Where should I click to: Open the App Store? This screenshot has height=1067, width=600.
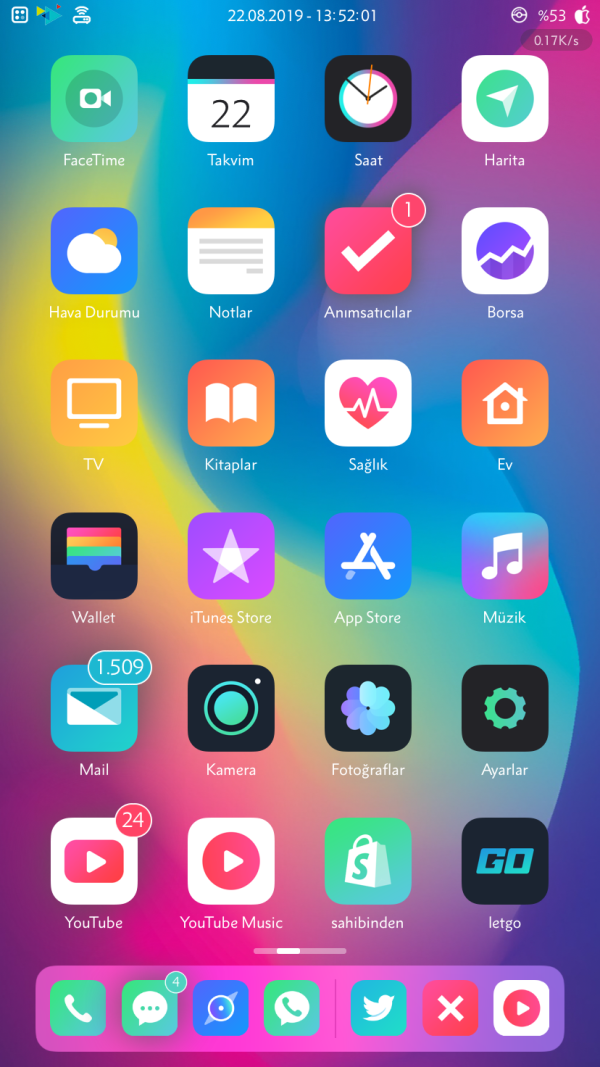tap(368, 556)
